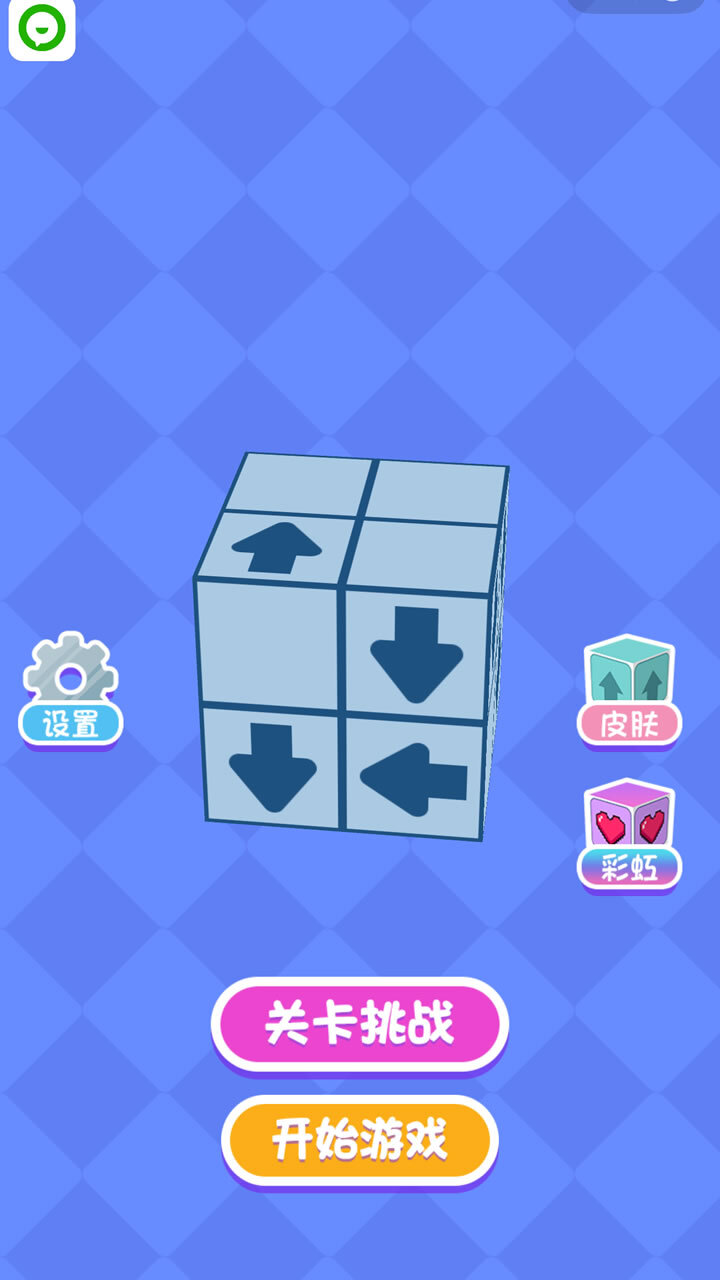
Task: Open the 彩虹 rainbow option
Action: point(629,835)
